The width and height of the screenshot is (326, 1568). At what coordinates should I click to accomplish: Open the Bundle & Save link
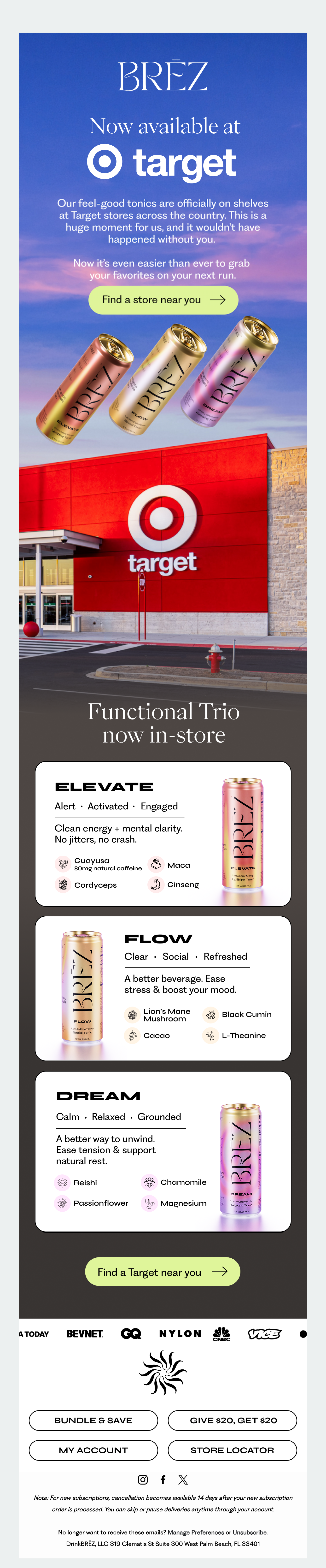(x=93, y=1420)
